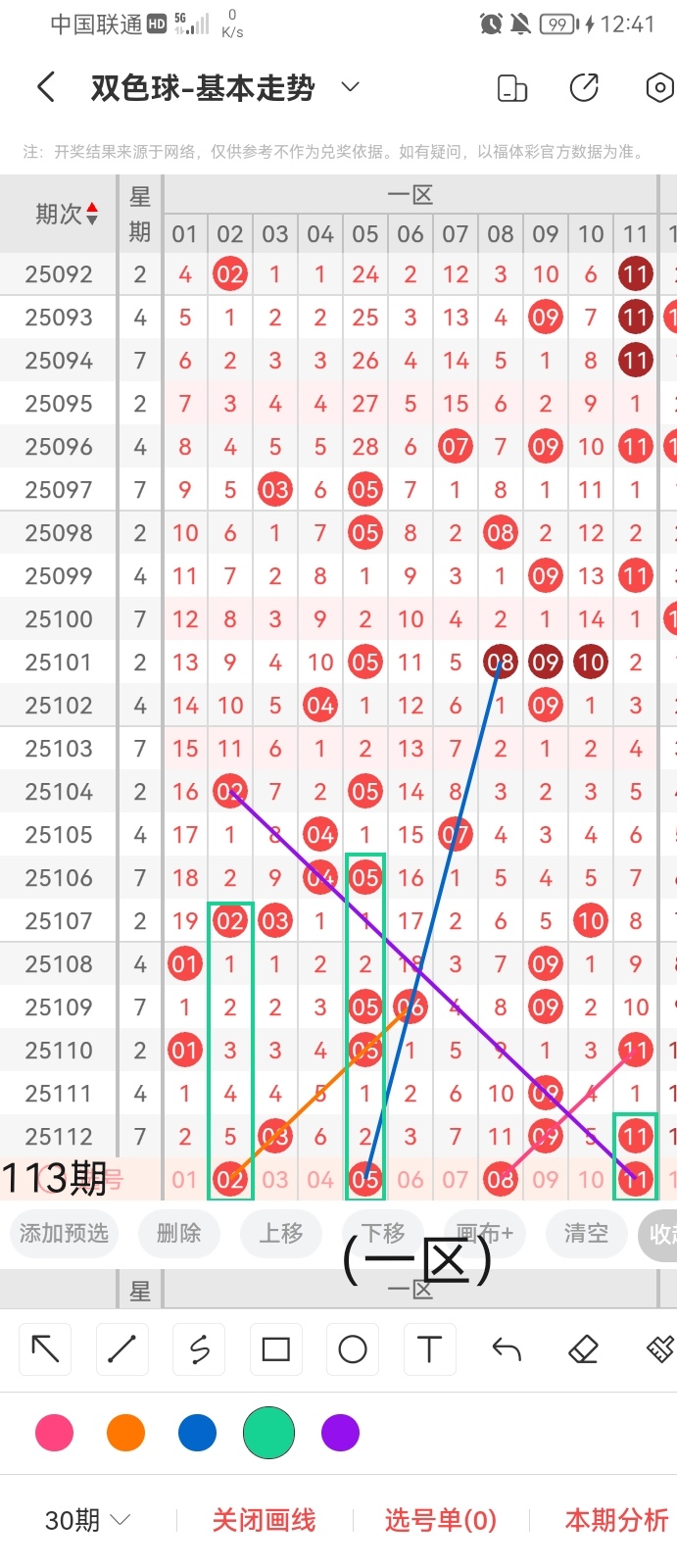677x1568 pixels.
Task: Tap the 删除 button
Action: click(178, 1233)
